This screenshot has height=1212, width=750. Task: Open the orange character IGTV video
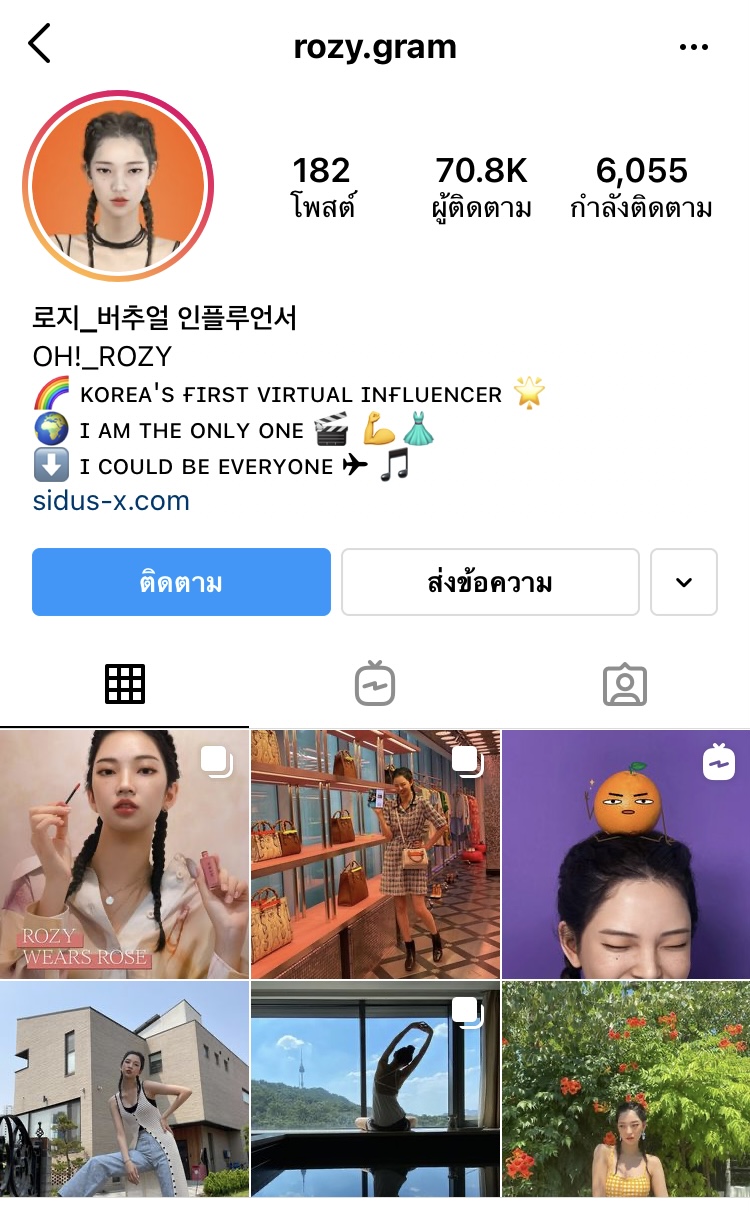tap(626, 854)
